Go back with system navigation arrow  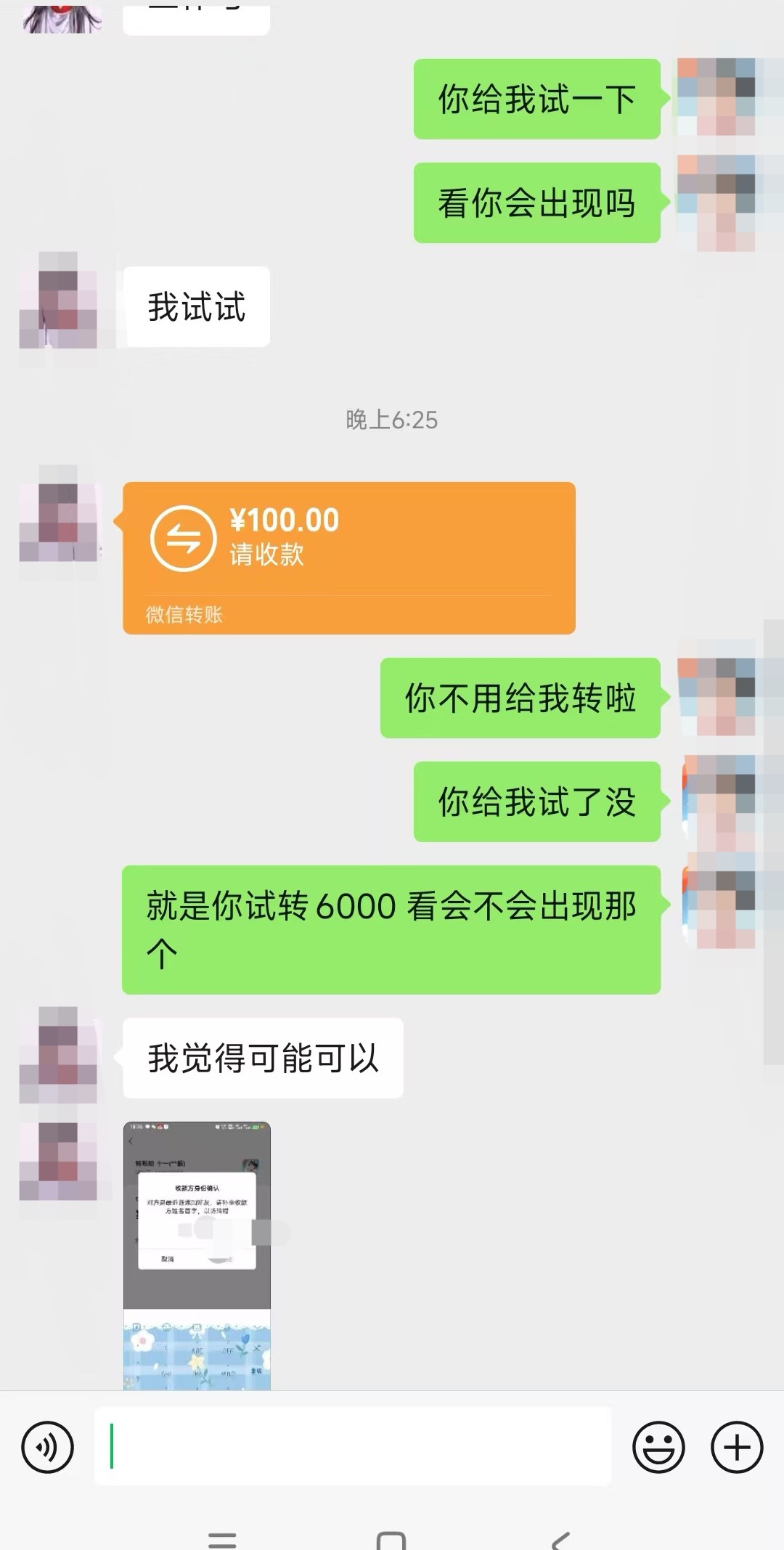[x=560, y=1539]
